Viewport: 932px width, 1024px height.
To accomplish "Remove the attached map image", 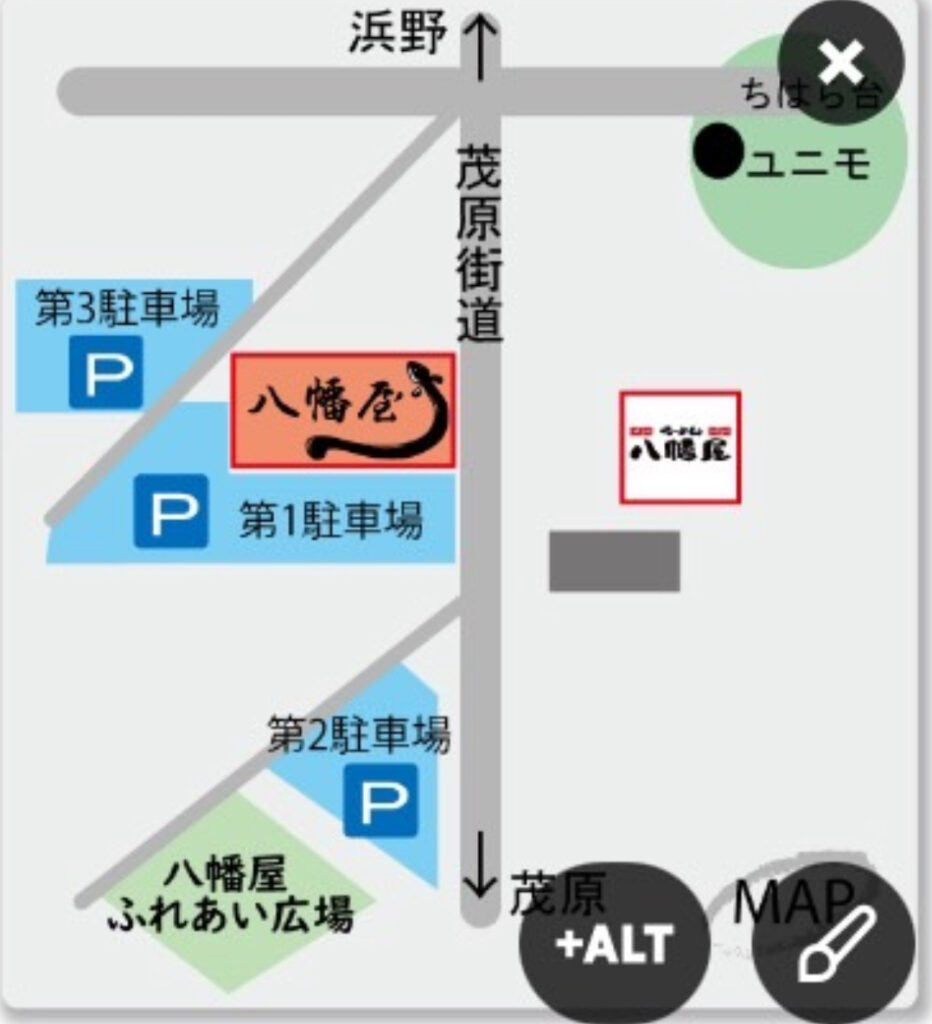I will (x=840, y=63).
